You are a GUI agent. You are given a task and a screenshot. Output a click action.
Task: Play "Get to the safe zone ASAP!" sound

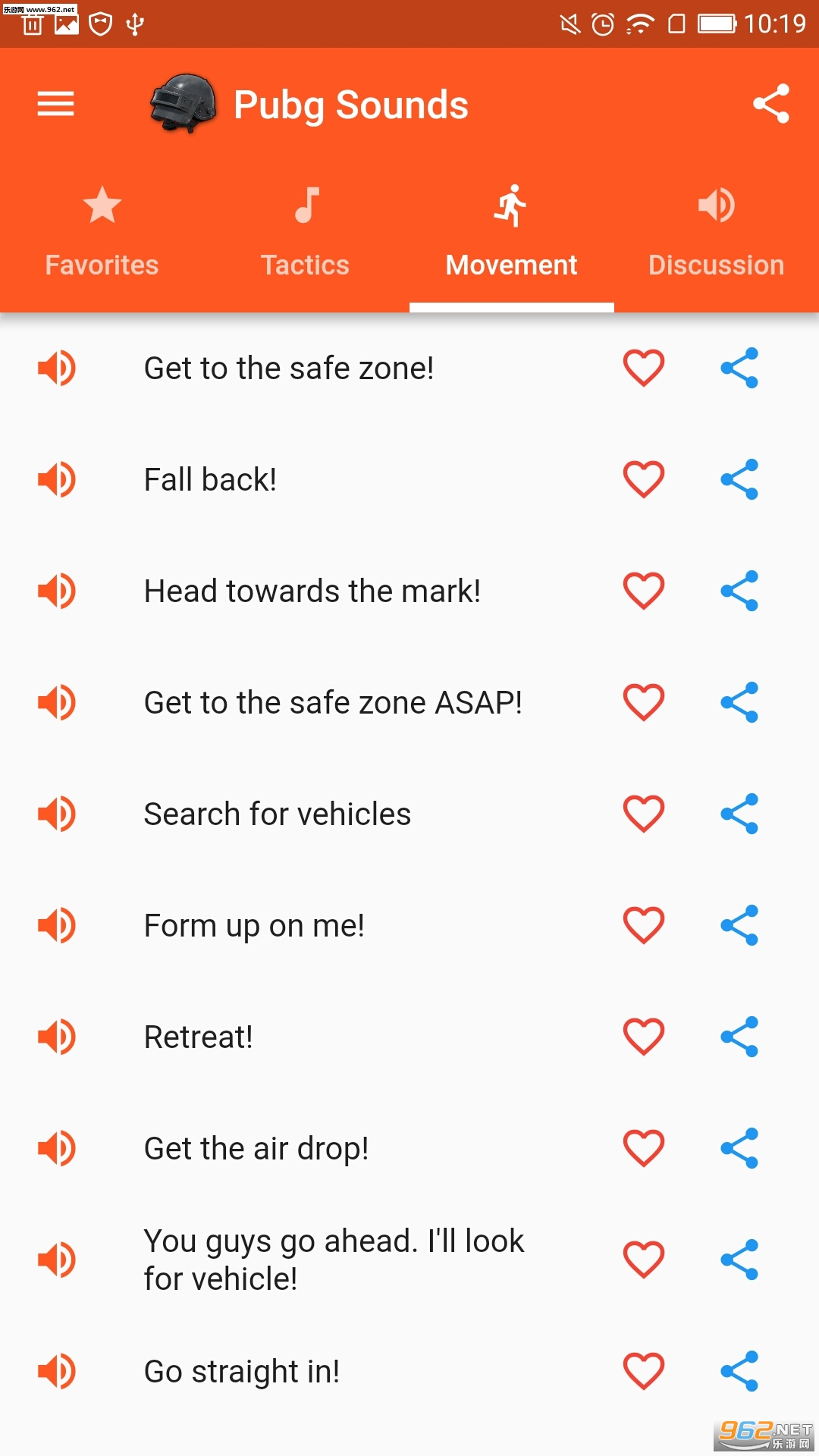57,702
